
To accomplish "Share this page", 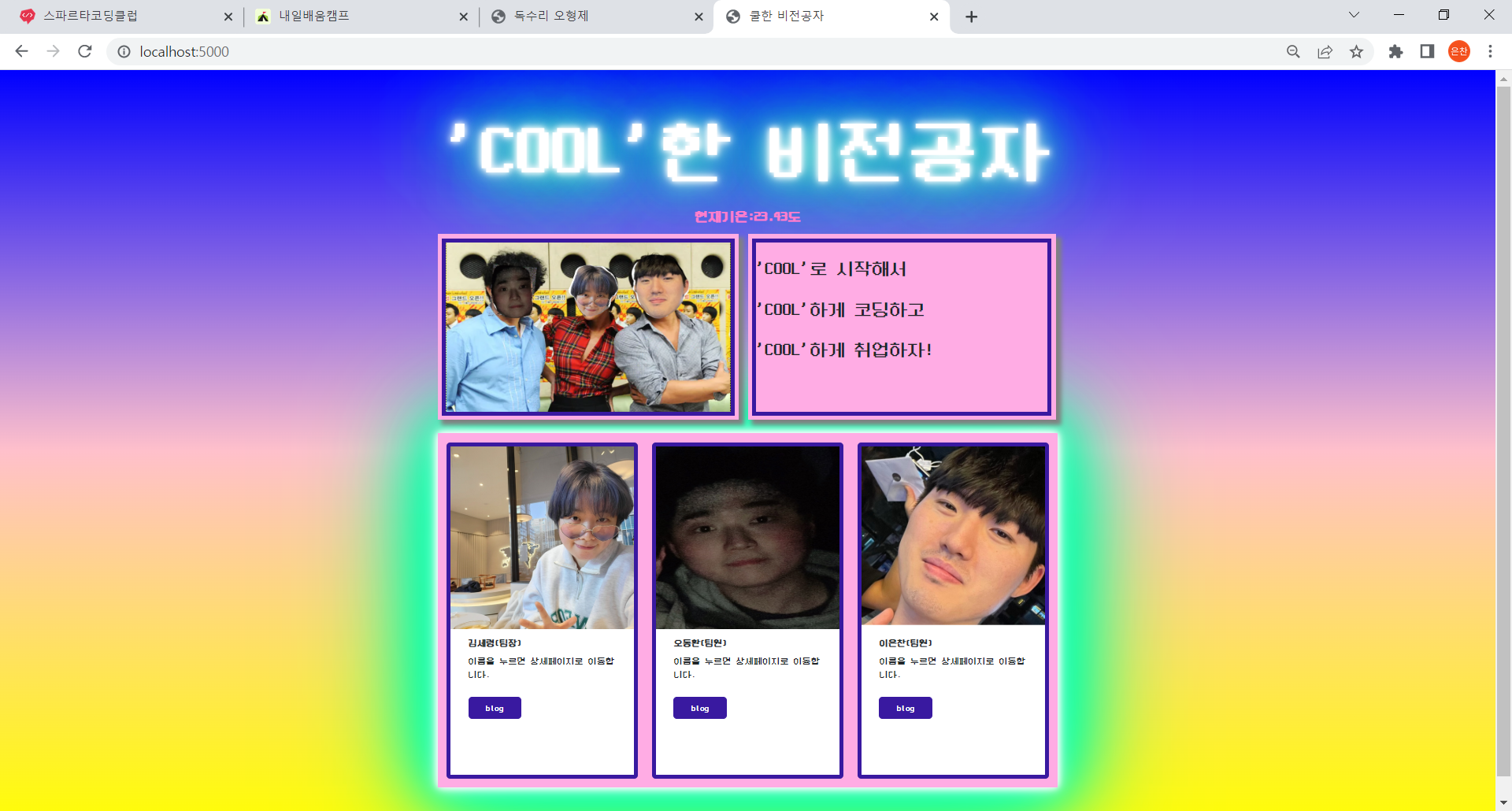I will pyautogui.click(x=1325, y=51).
